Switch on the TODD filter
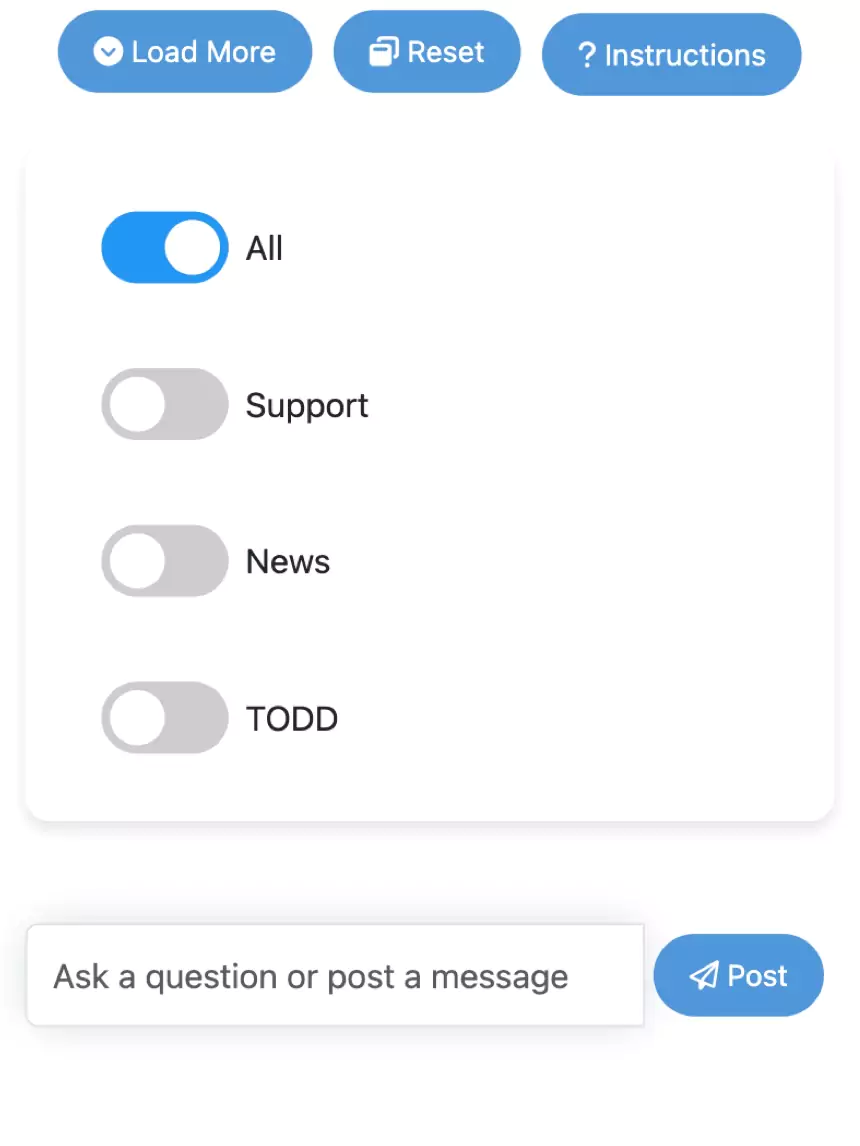This screenshot has height=1146, width=860. (x=165, y=719)
